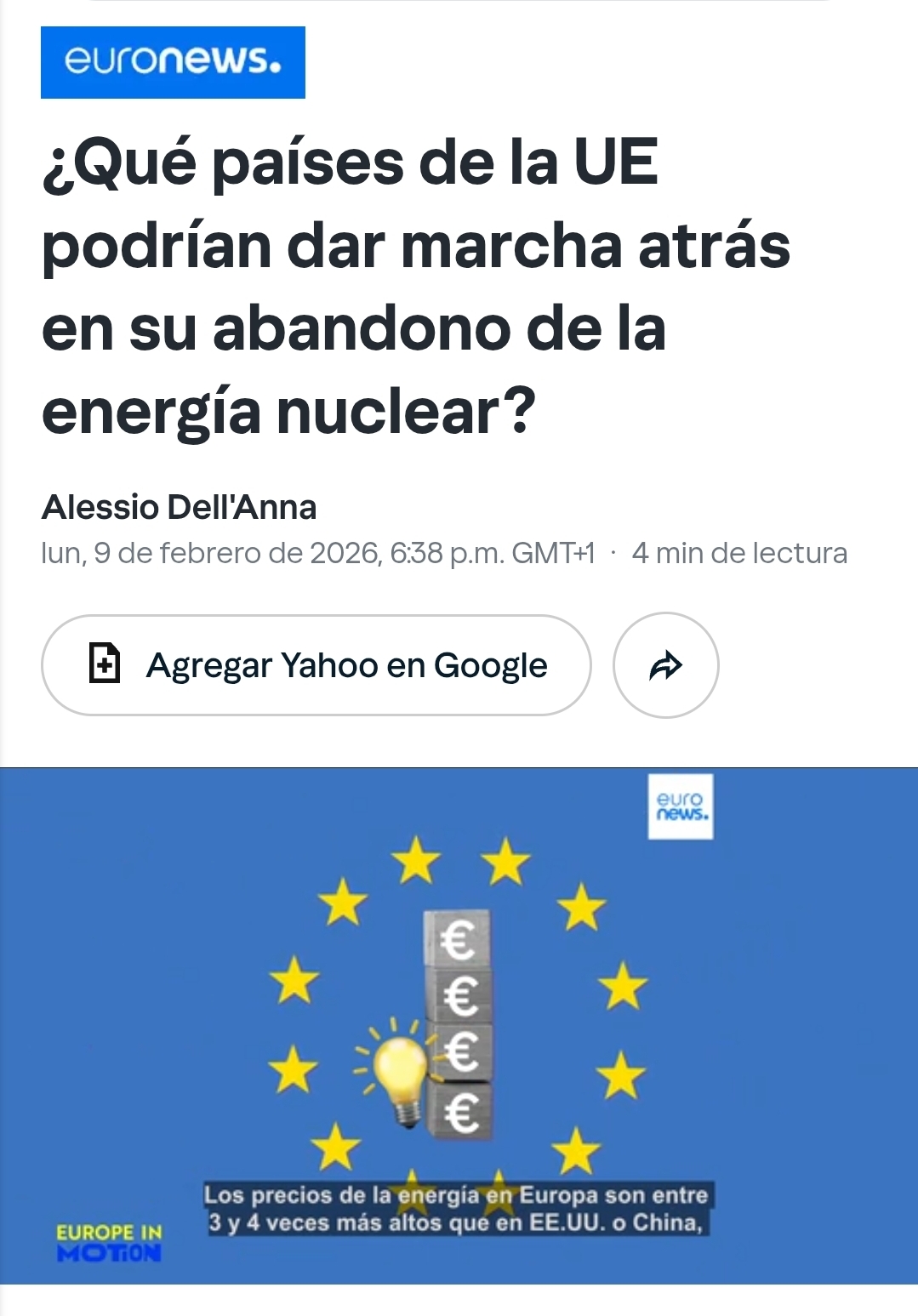Share this article
Screen dimensions: 918x1316
click(x=665, y=665)
